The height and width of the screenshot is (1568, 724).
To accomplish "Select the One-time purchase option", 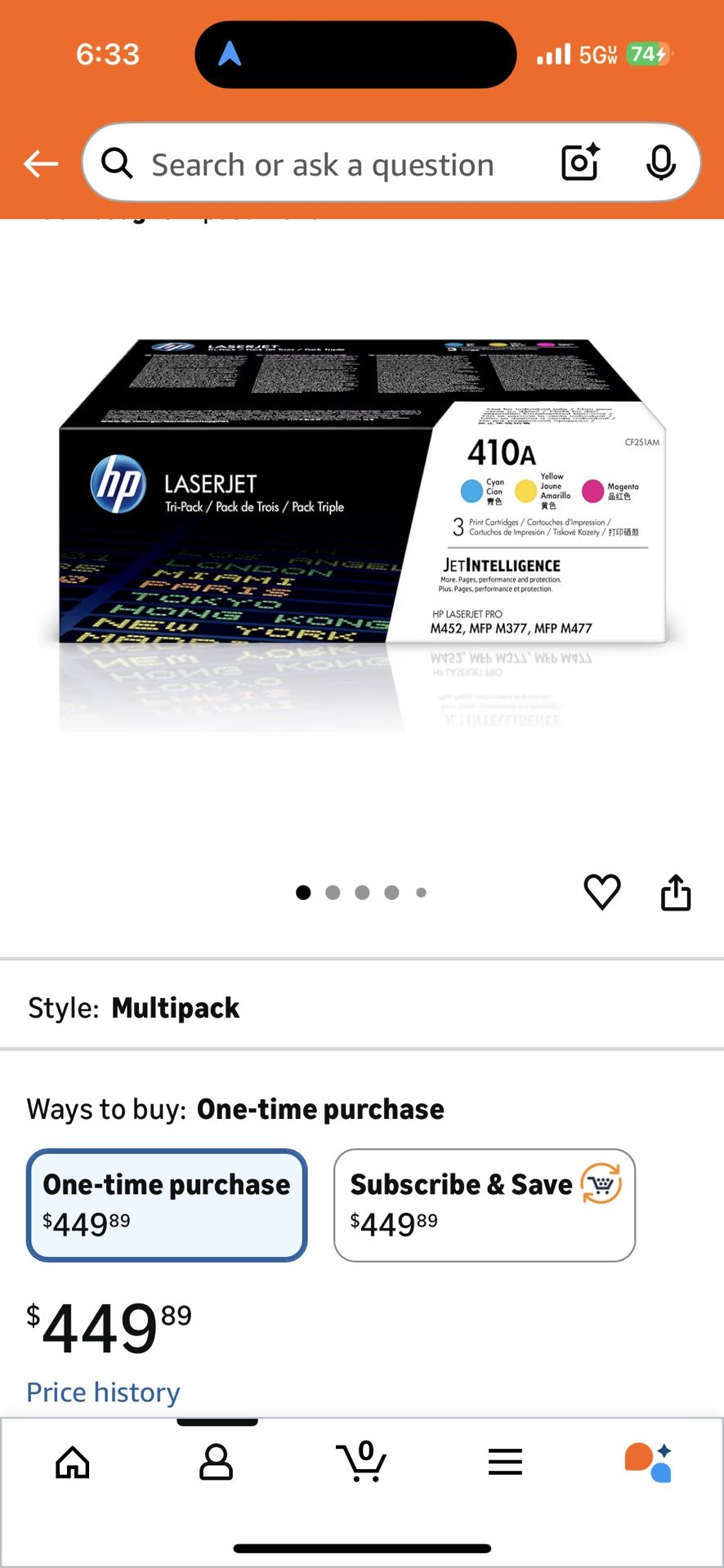I will [167, 1205].
